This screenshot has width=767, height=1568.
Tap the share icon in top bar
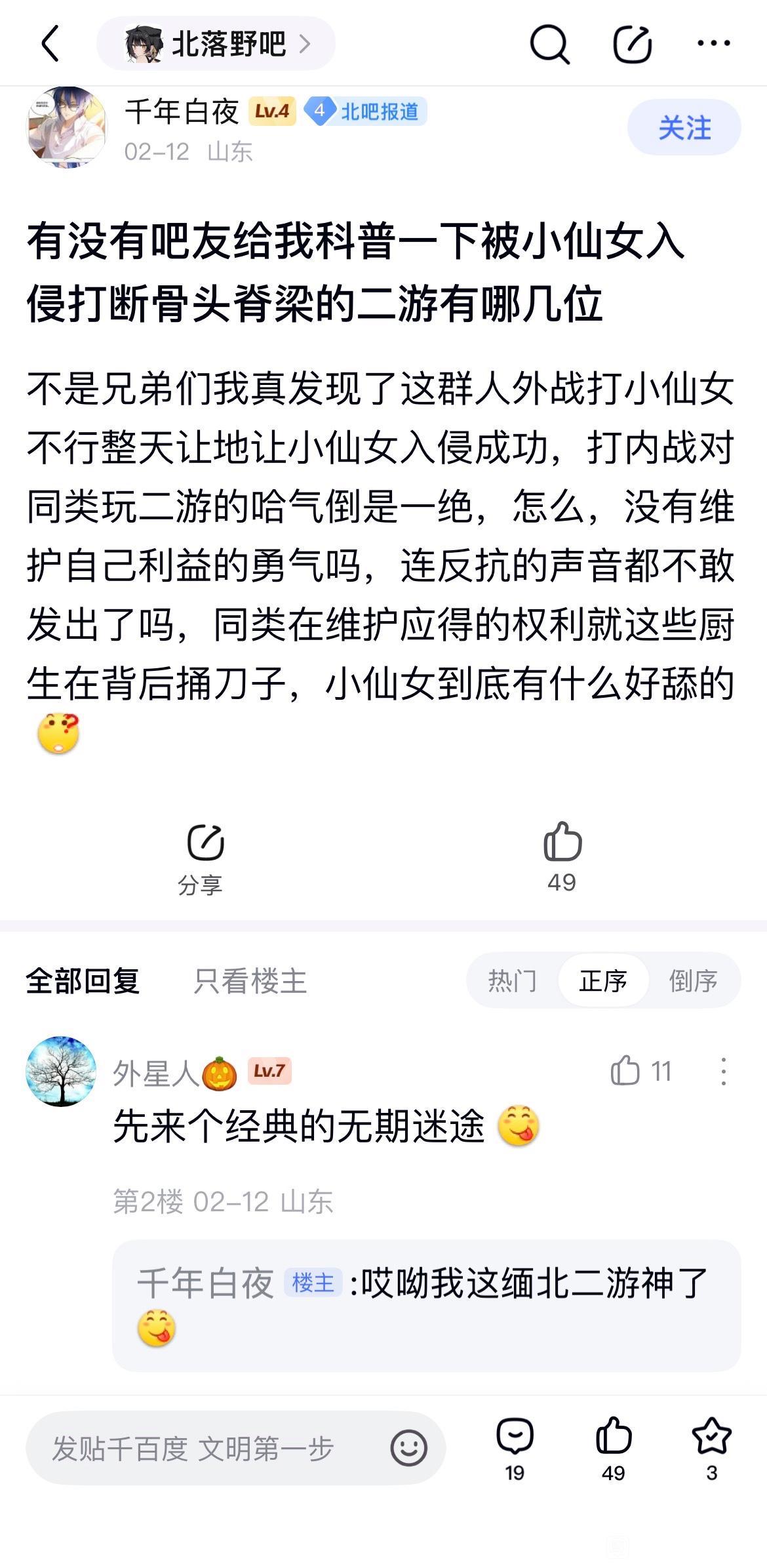pyautogui.click(x=631, y=44)
